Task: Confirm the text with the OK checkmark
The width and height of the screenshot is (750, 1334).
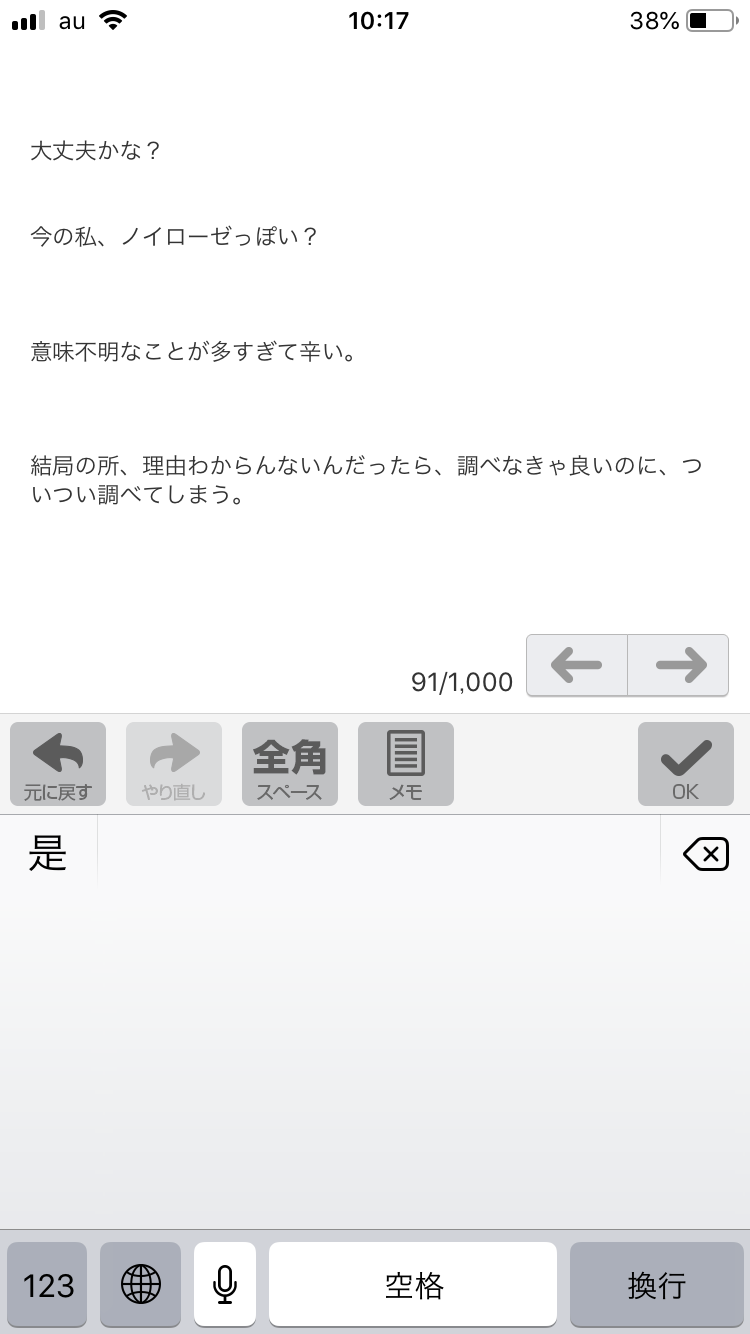Action: [685, 764]
